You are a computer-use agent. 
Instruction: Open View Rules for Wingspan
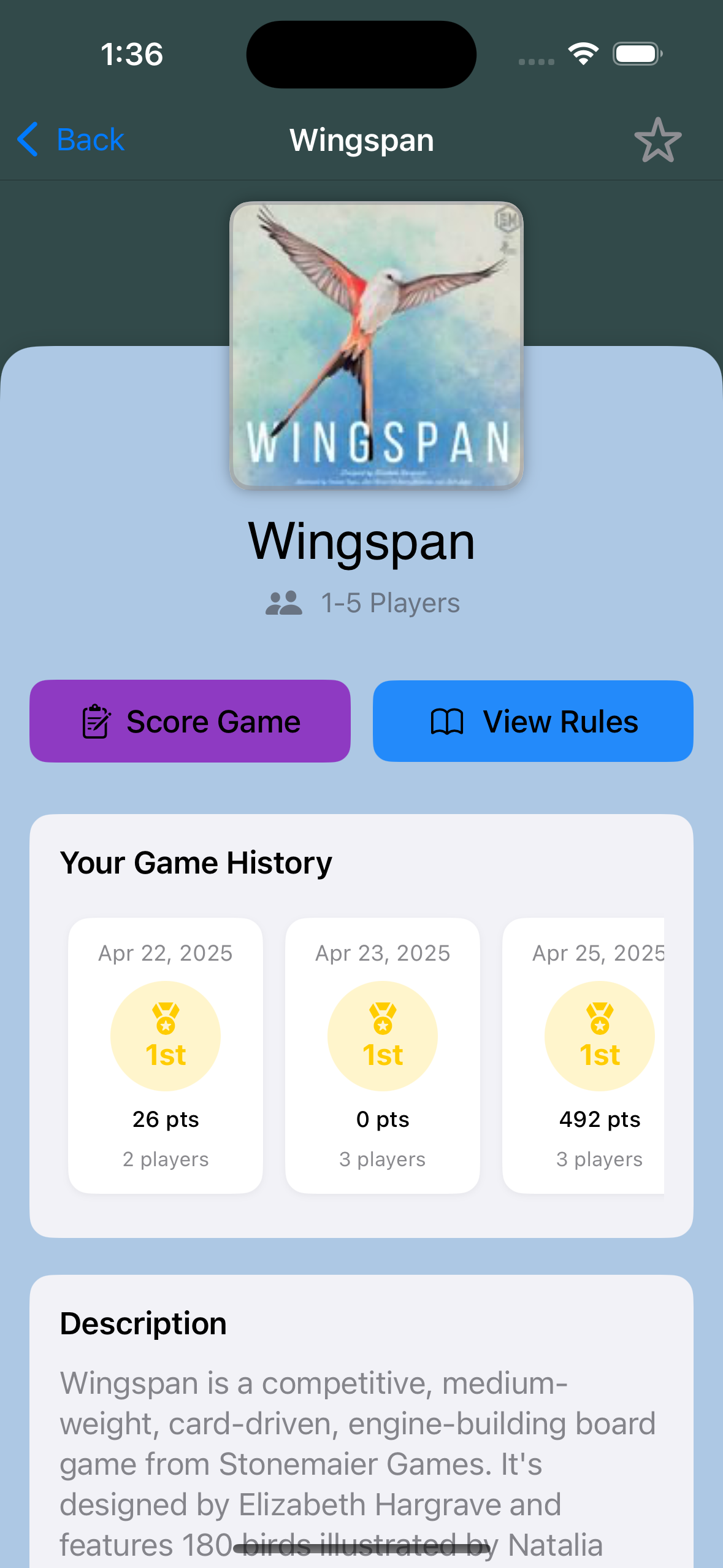(x=532, y=721)
